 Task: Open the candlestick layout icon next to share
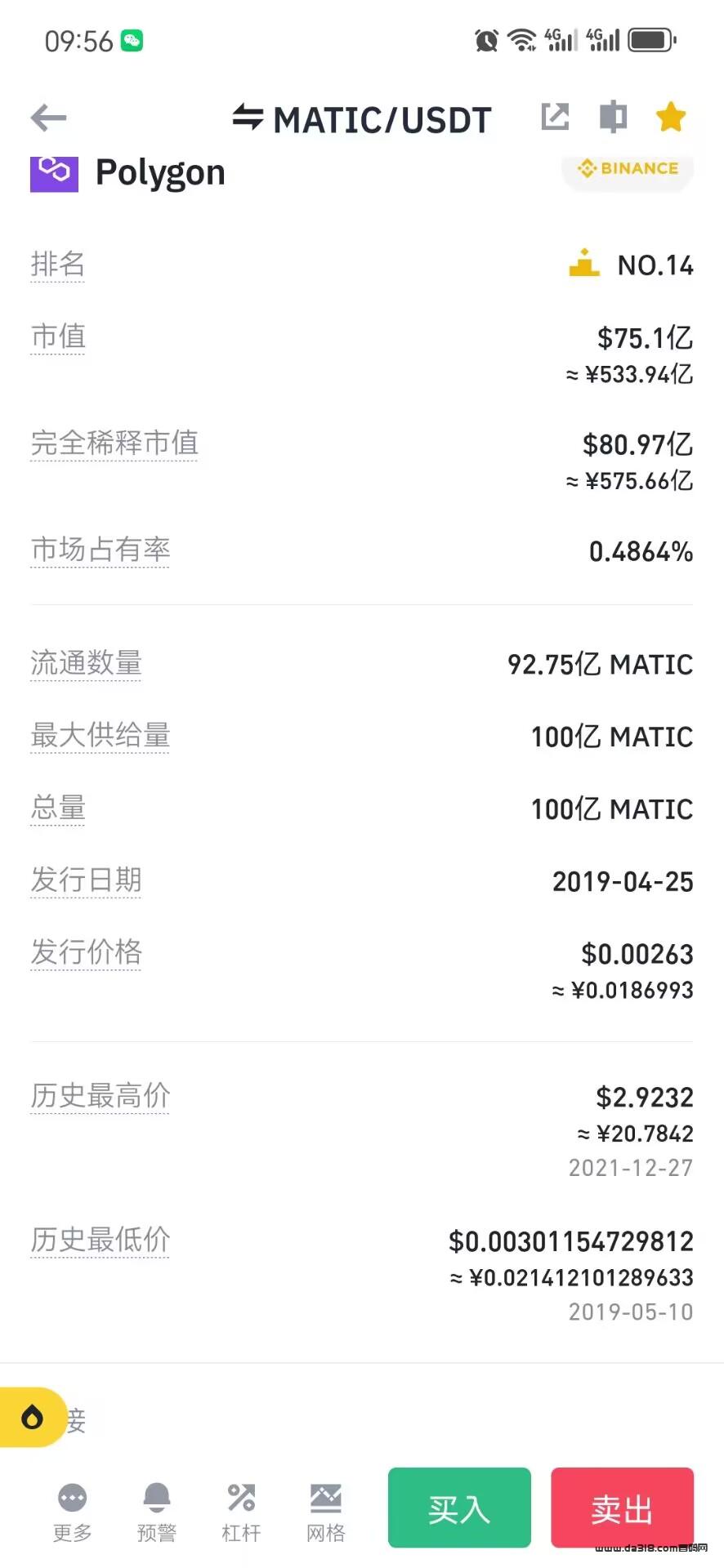coord(613,117)
